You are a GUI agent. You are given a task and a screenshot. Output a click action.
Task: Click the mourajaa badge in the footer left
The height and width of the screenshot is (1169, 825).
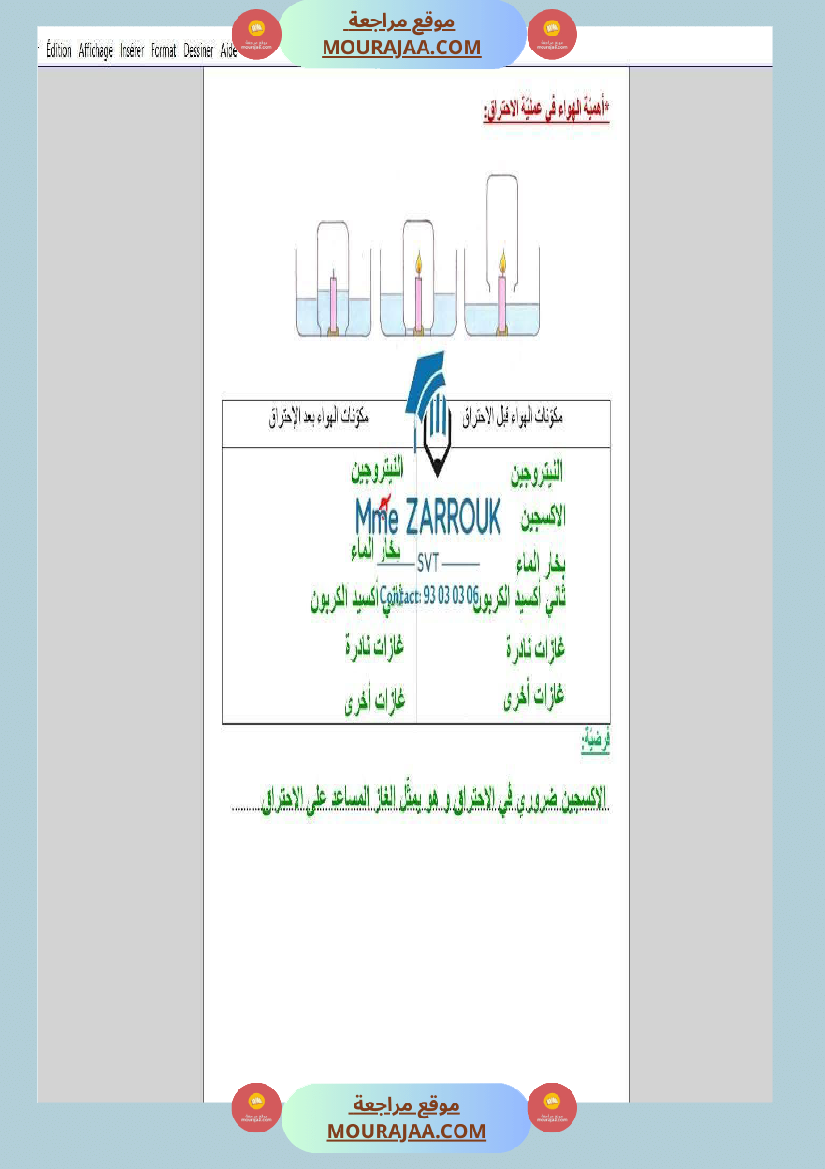256,1108
